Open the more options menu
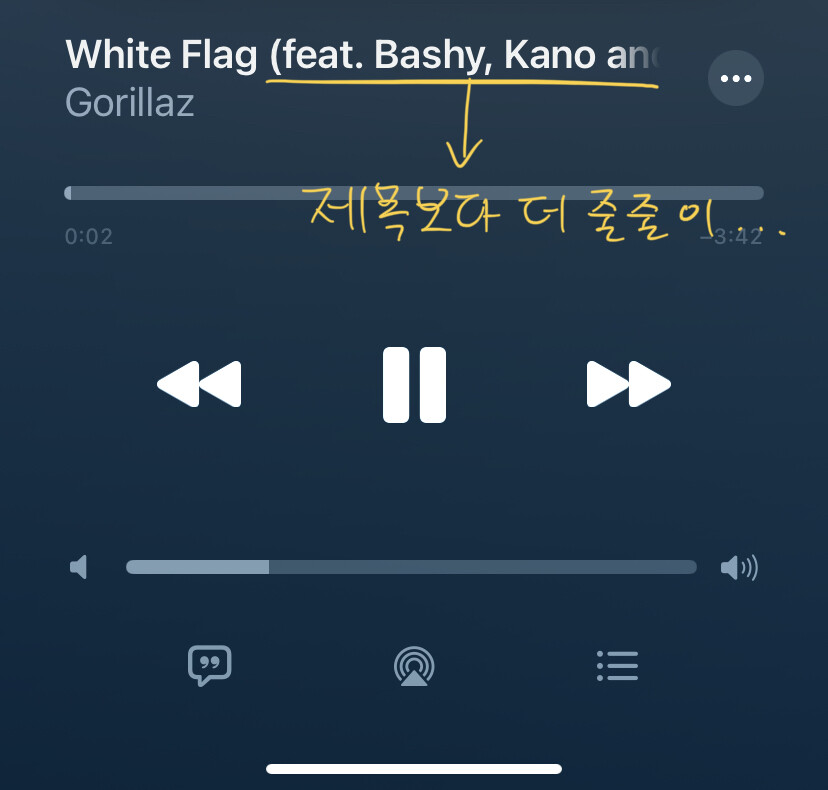Screen dimensions: 828x790 point(735,78)
